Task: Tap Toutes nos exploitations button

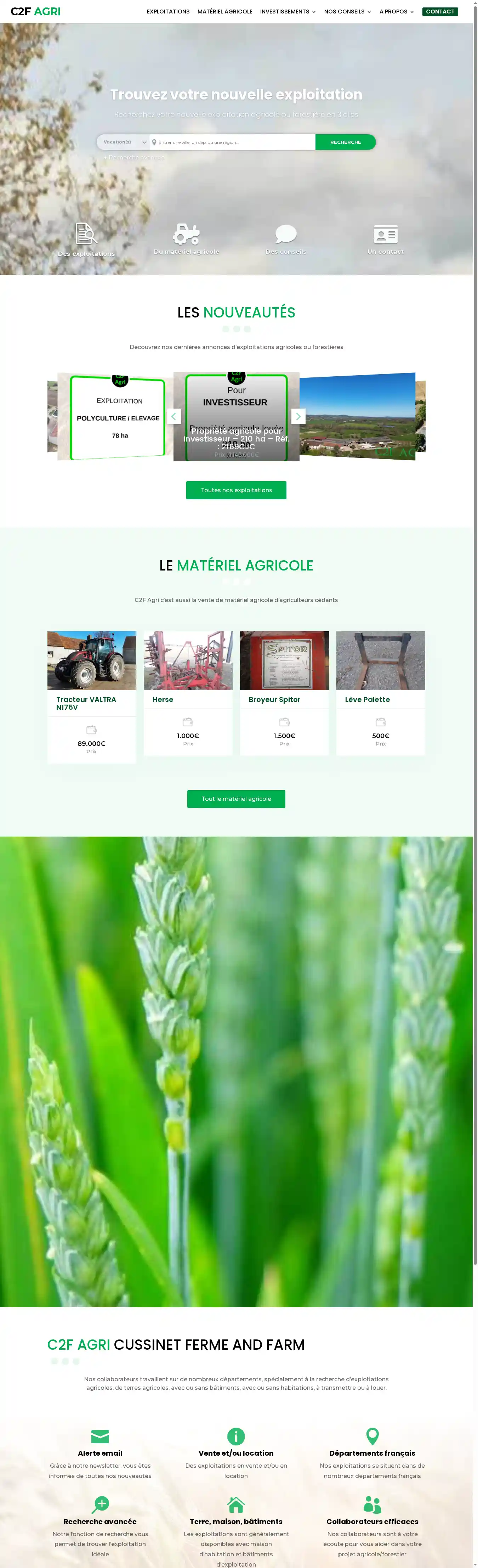Action: (x=236, y=490)
